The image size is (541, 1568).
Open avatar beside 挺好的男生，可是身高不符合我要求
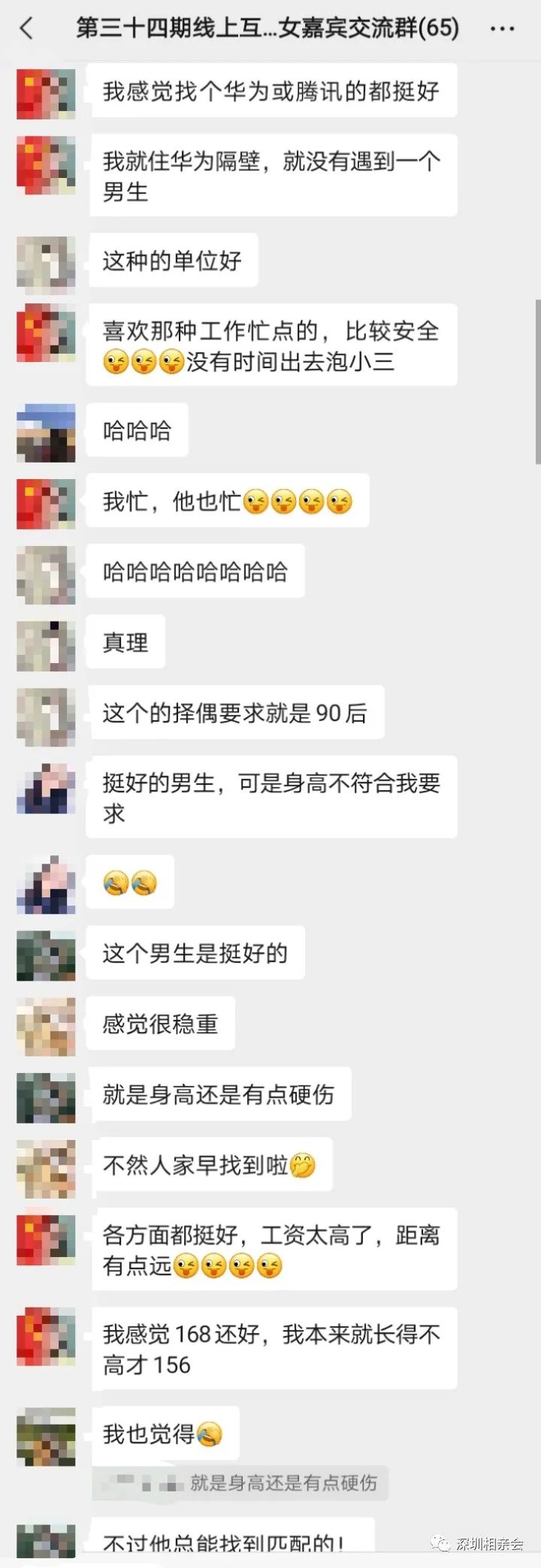tap(46, 788)
